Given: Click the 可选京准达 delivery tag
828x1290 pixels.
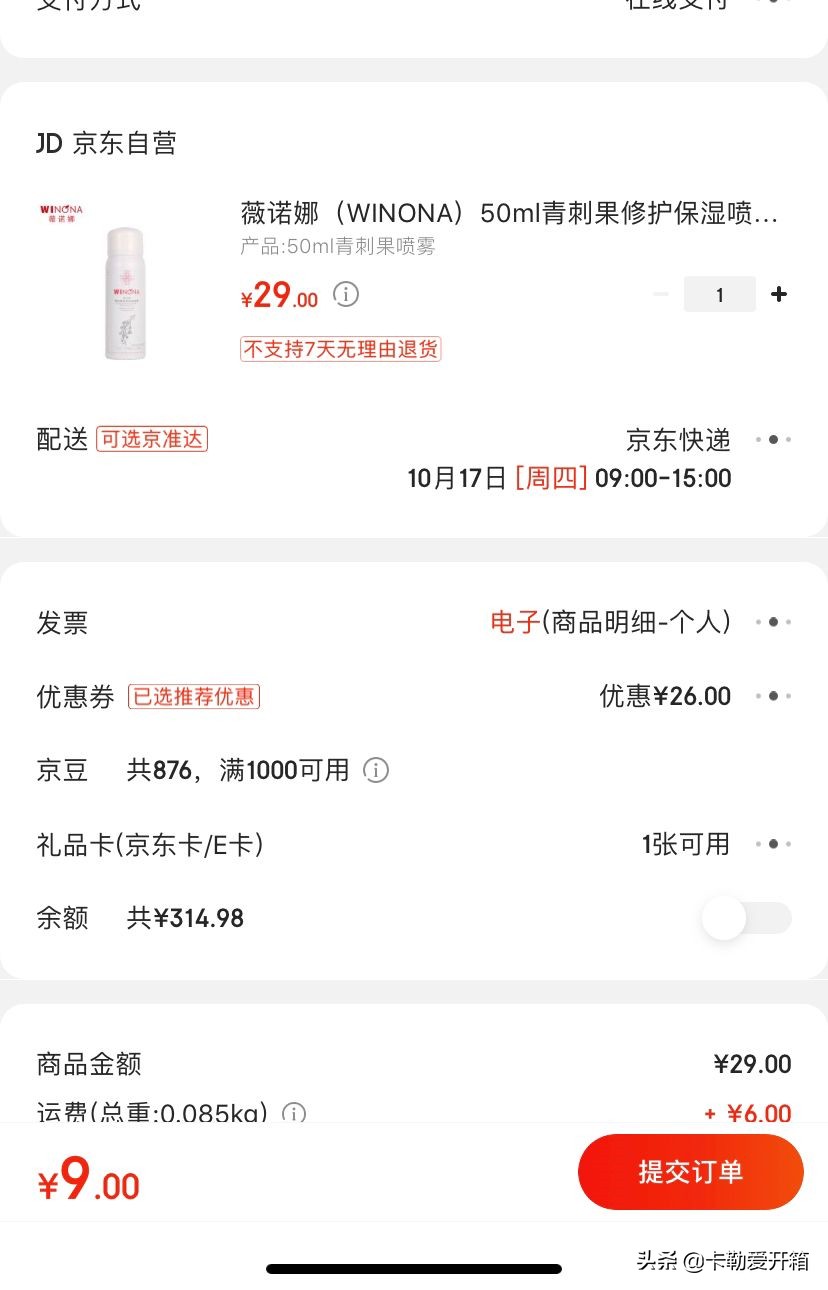Looking at the screenshot, I should click(x=151, y=440).
